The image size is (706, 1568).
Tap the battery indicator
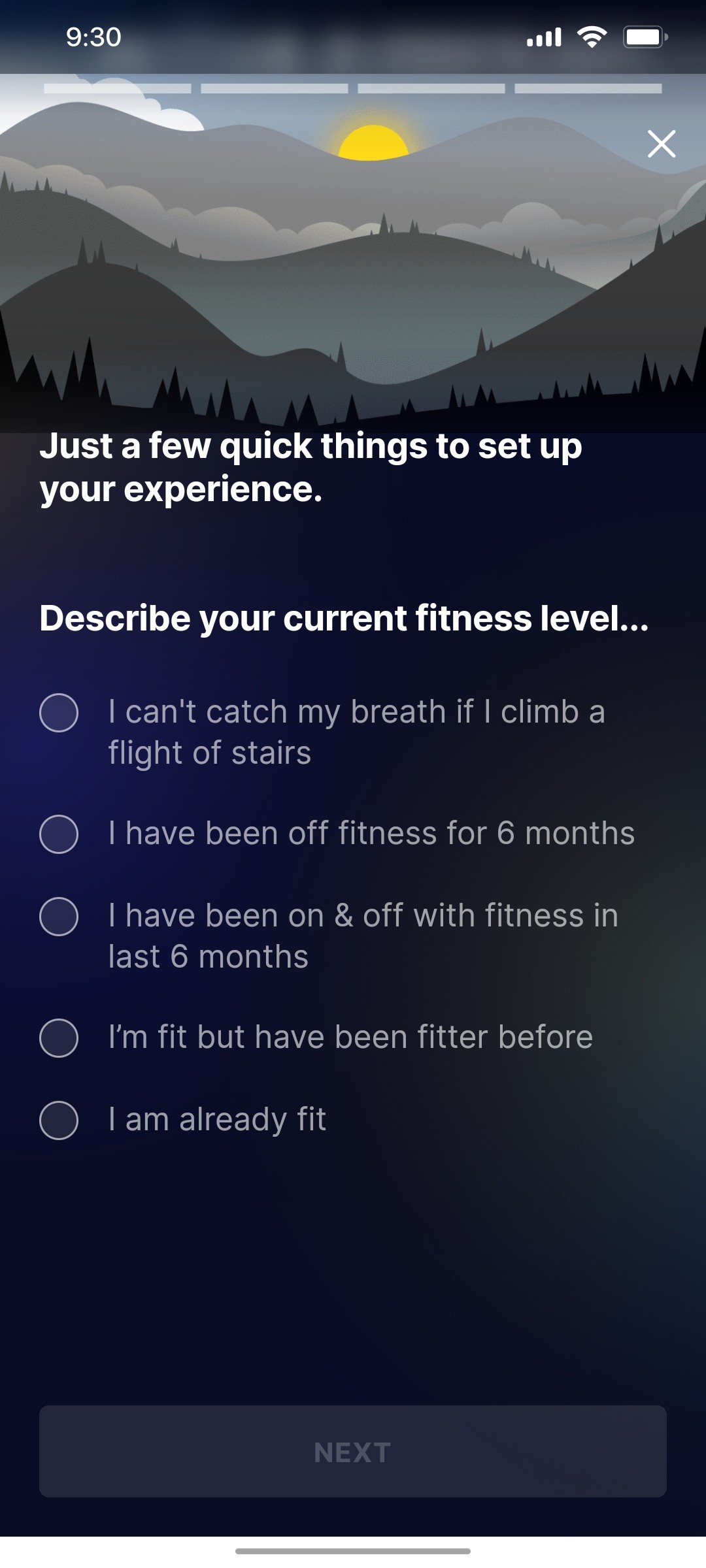(x=643, y=37)
